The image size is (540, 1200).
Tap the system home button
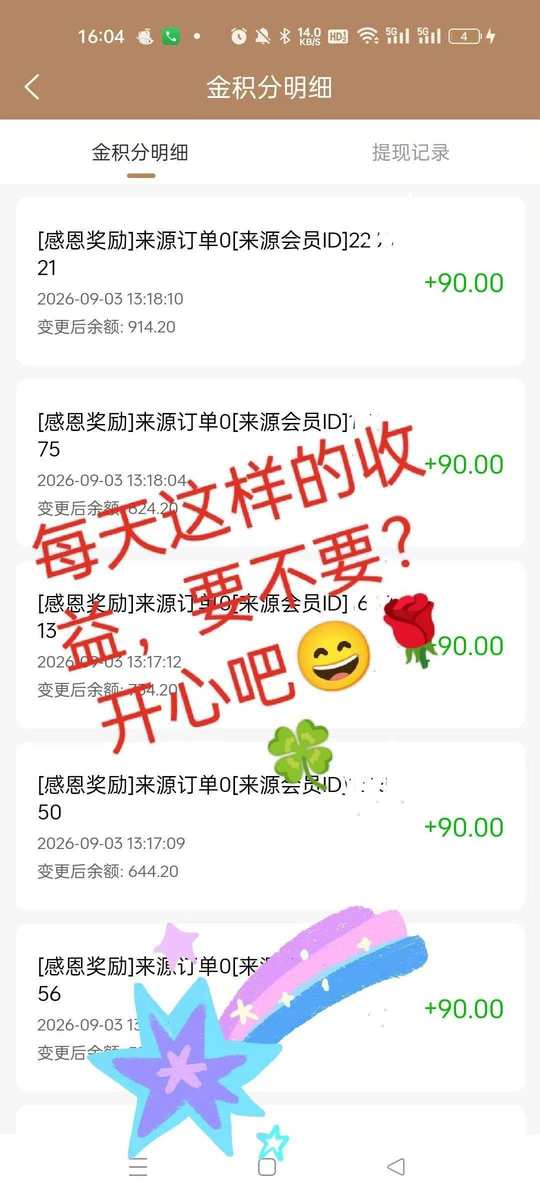[x=267, y=1166]
